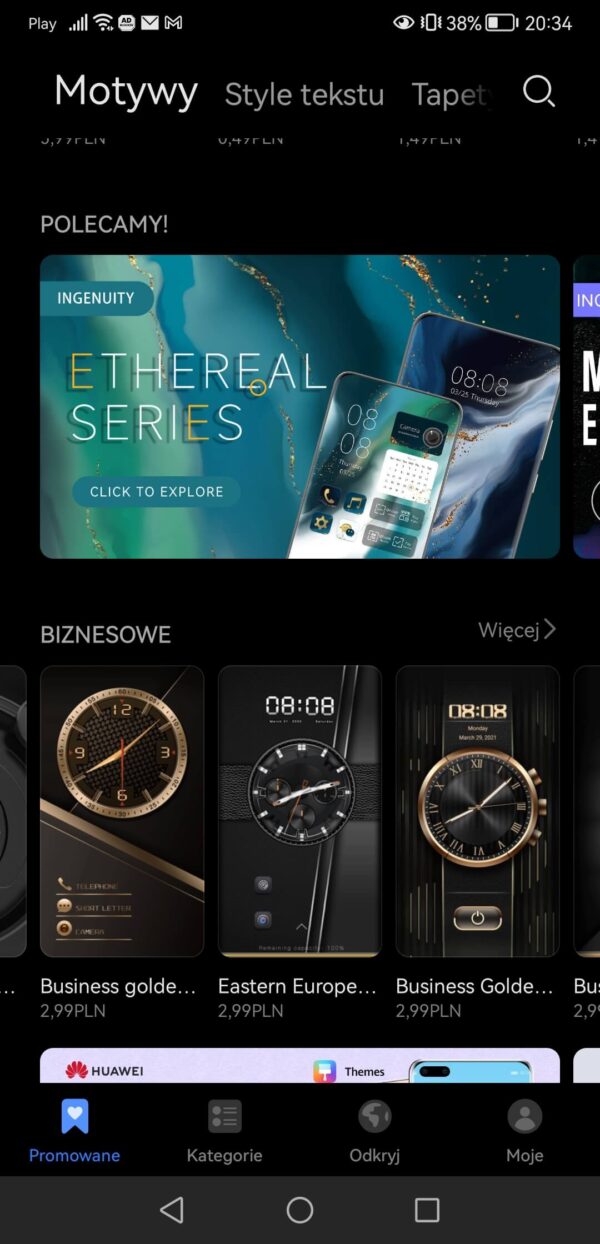Screen dimensions: 600x1244
Task: Open the Business Golde... rose gold watch theme
Action: point(477,812)
